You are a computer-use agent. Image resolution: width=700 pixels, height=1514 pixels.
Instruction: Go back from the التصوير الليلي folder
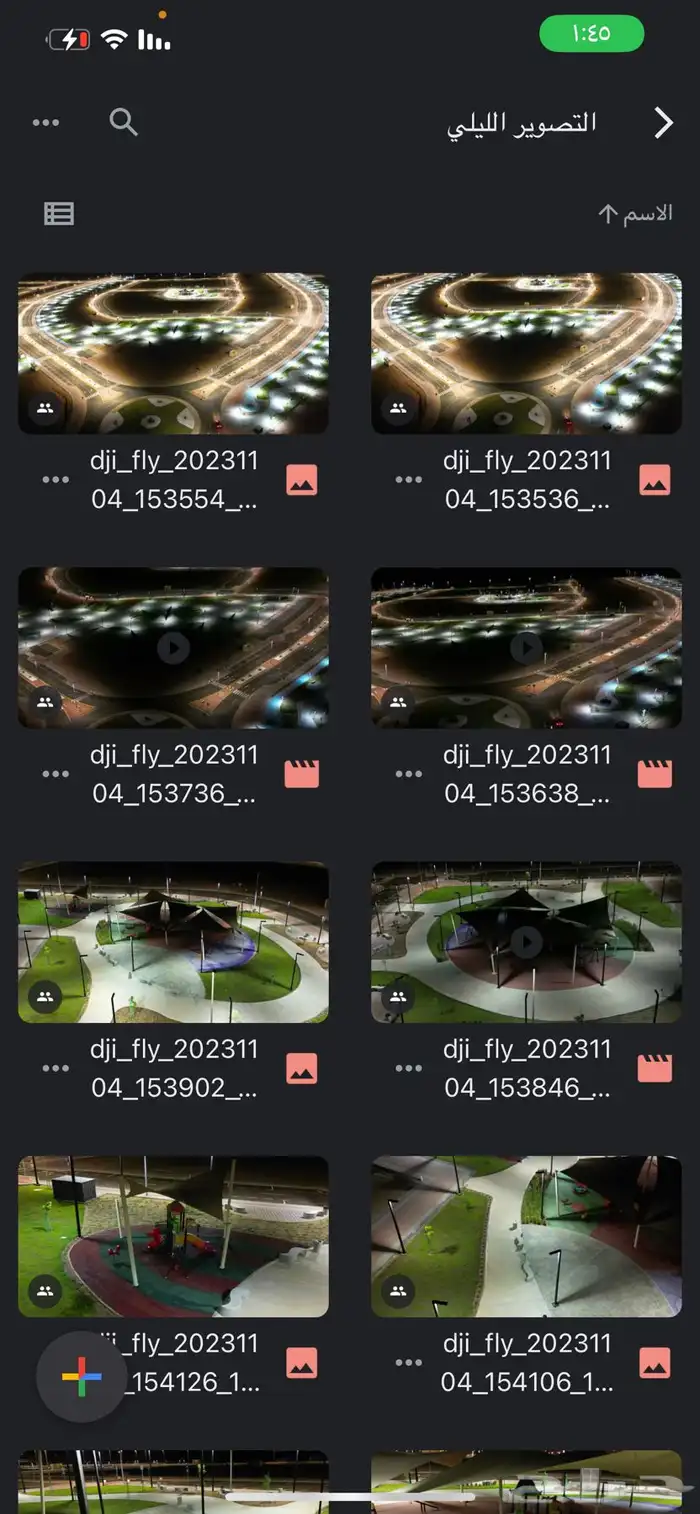663,123
